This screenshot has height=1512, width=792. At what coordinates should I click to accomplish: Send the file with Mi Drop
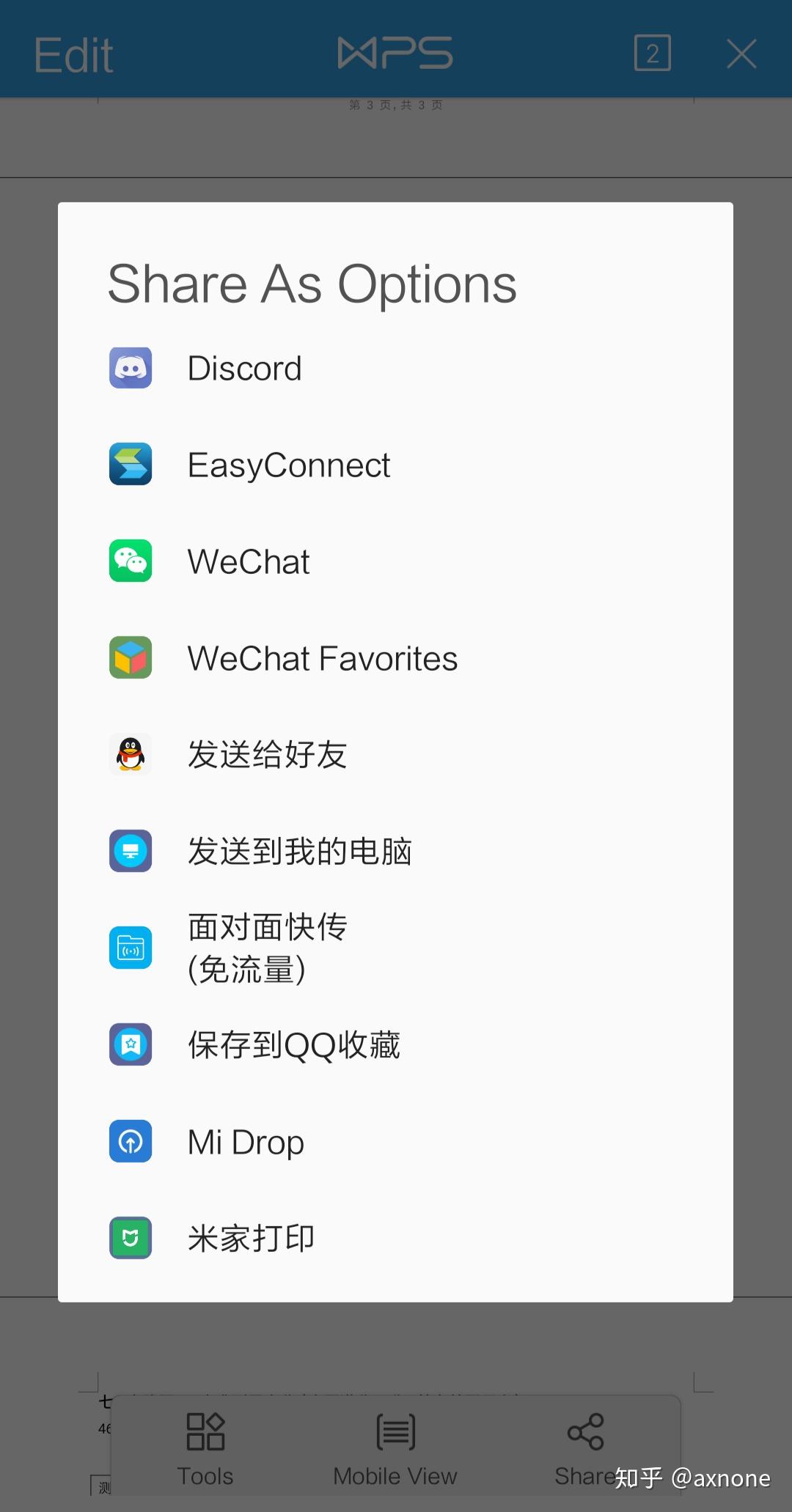tap(246, 1142)
